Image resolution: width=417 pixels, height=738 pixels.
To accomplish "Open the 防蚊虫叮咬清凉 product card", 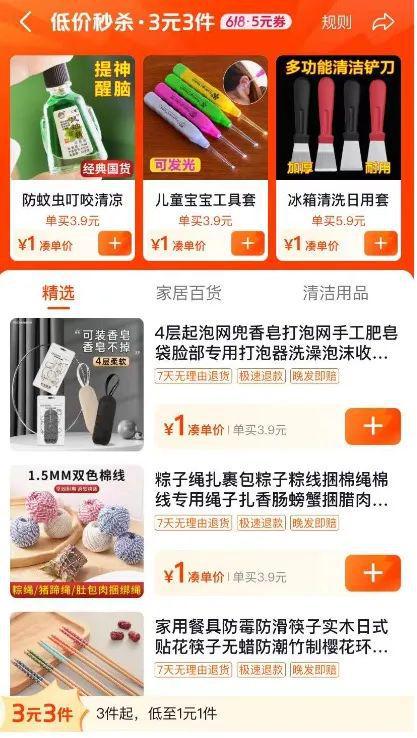I will [72, 158].
